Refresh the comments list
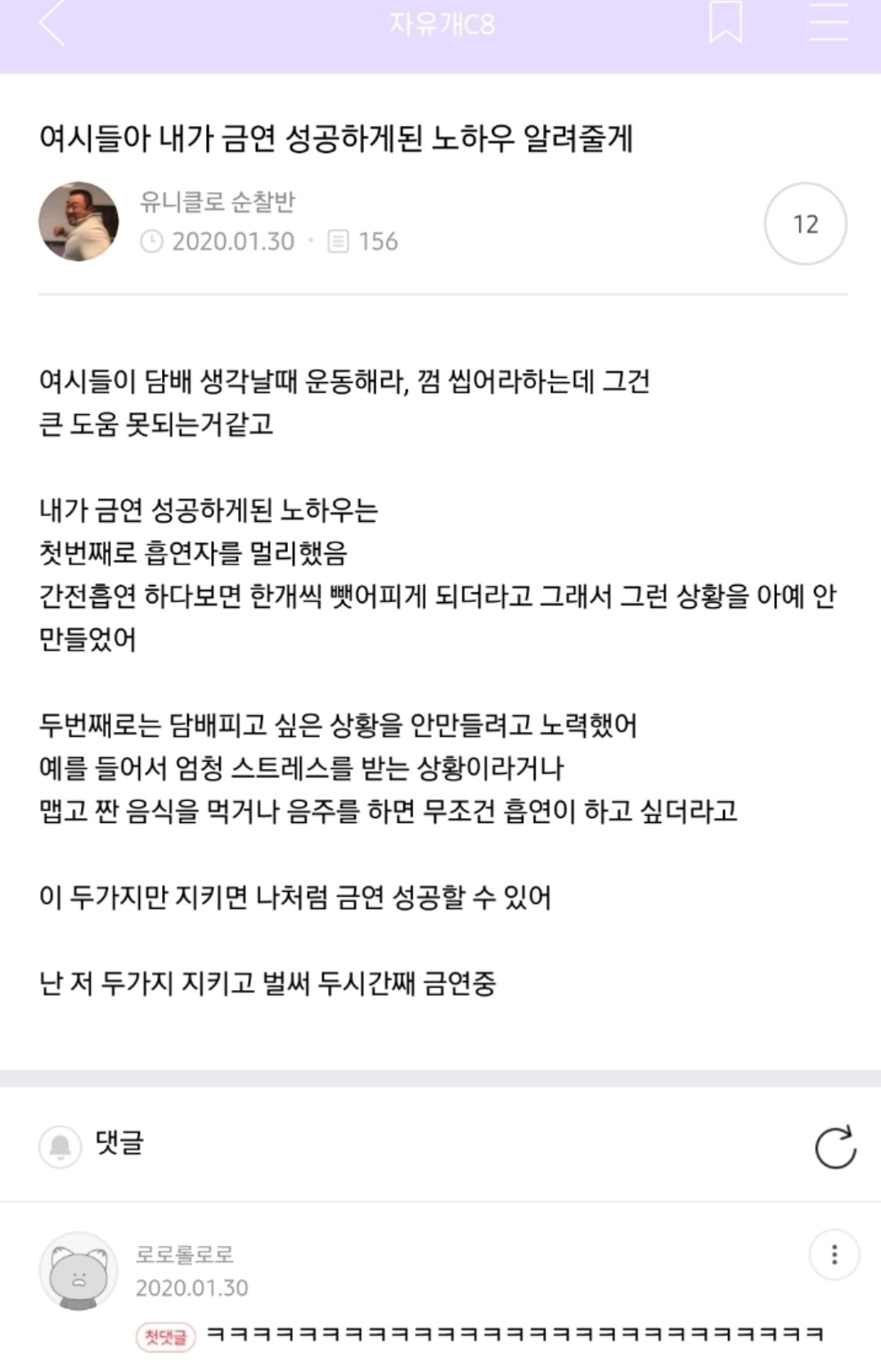This screenshot has height=1372, width=881. [x=834, y=1147]
